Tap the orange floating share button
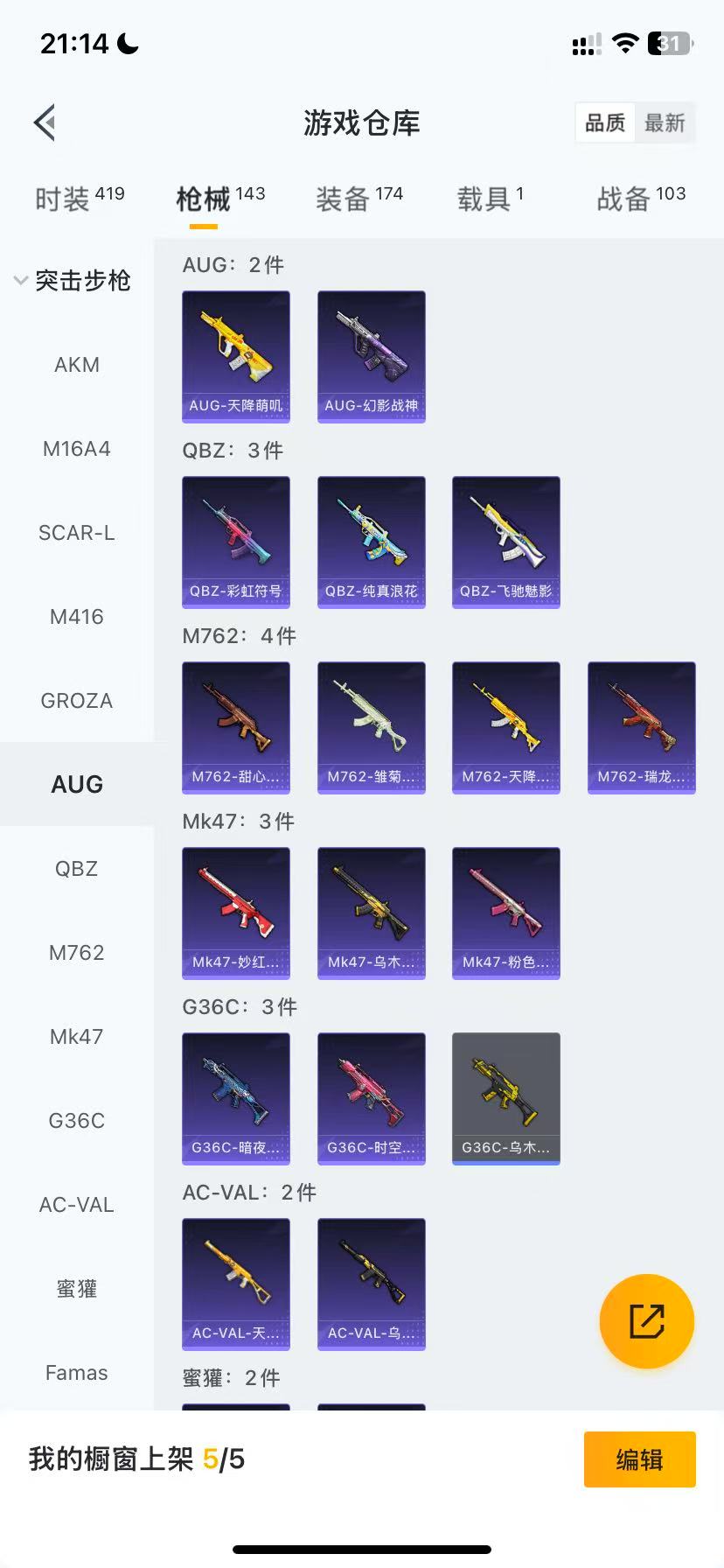The image size is (724, 1568). point(647,1321)
